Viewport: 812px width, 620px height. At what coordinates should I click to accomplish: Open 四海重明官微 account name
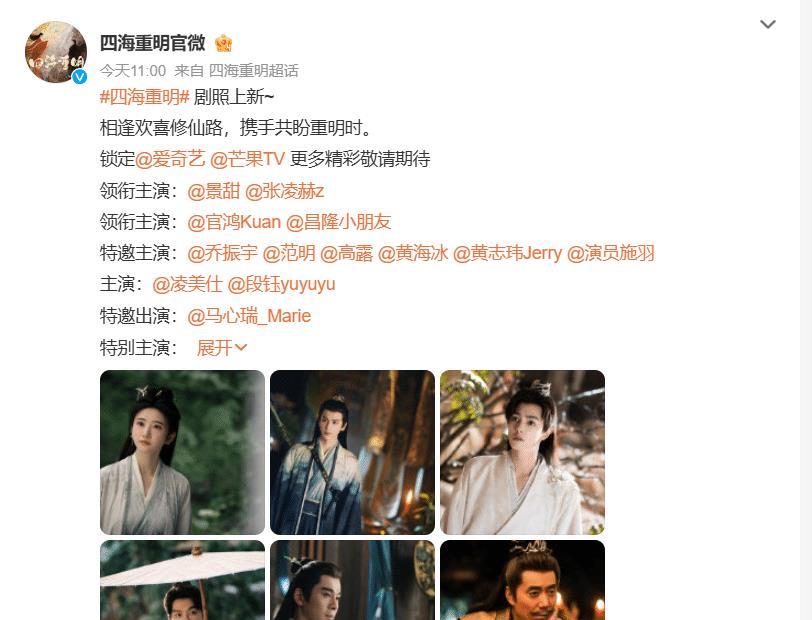click(152, 42)
